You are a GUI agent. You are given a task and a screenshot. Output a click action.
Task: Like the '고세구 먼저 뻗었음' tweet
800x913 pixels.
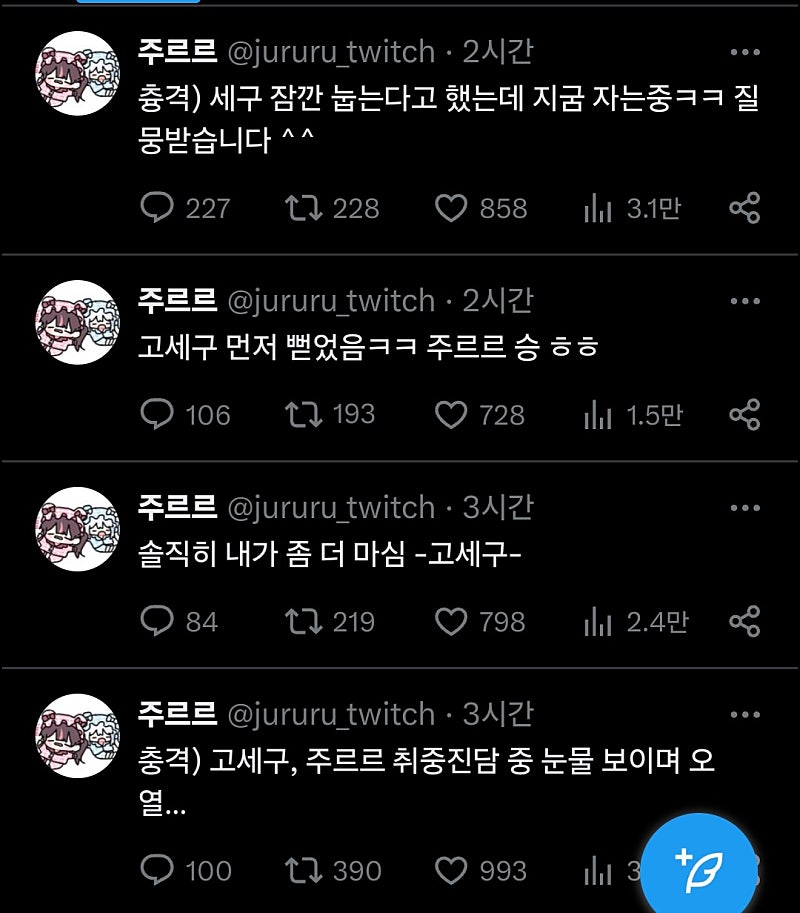[x=451, y=414]
